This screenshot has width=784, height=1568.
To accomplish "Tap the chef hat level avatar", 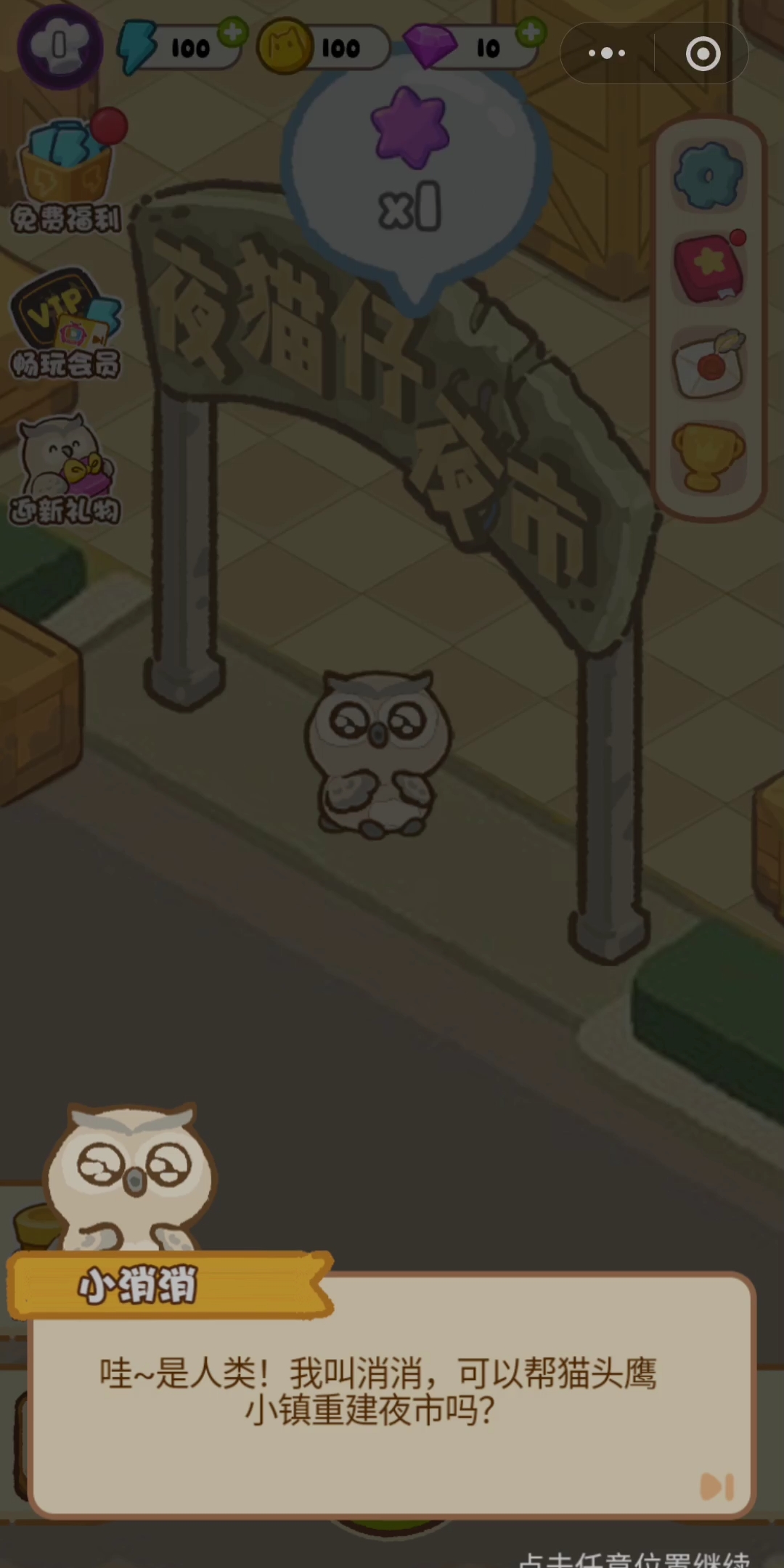I will (x=60, y=47).
